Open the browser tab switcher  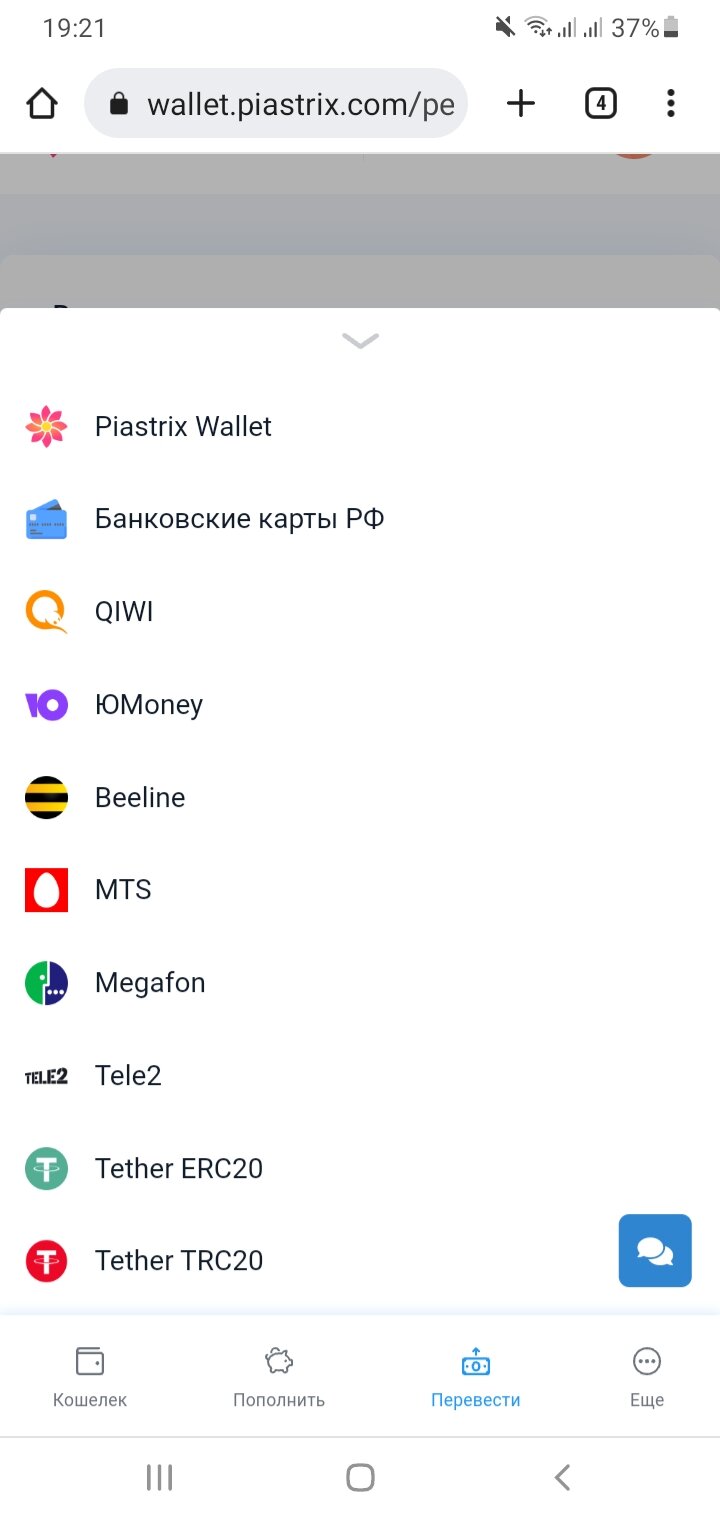pyautogui.click(x=600, y=104)
